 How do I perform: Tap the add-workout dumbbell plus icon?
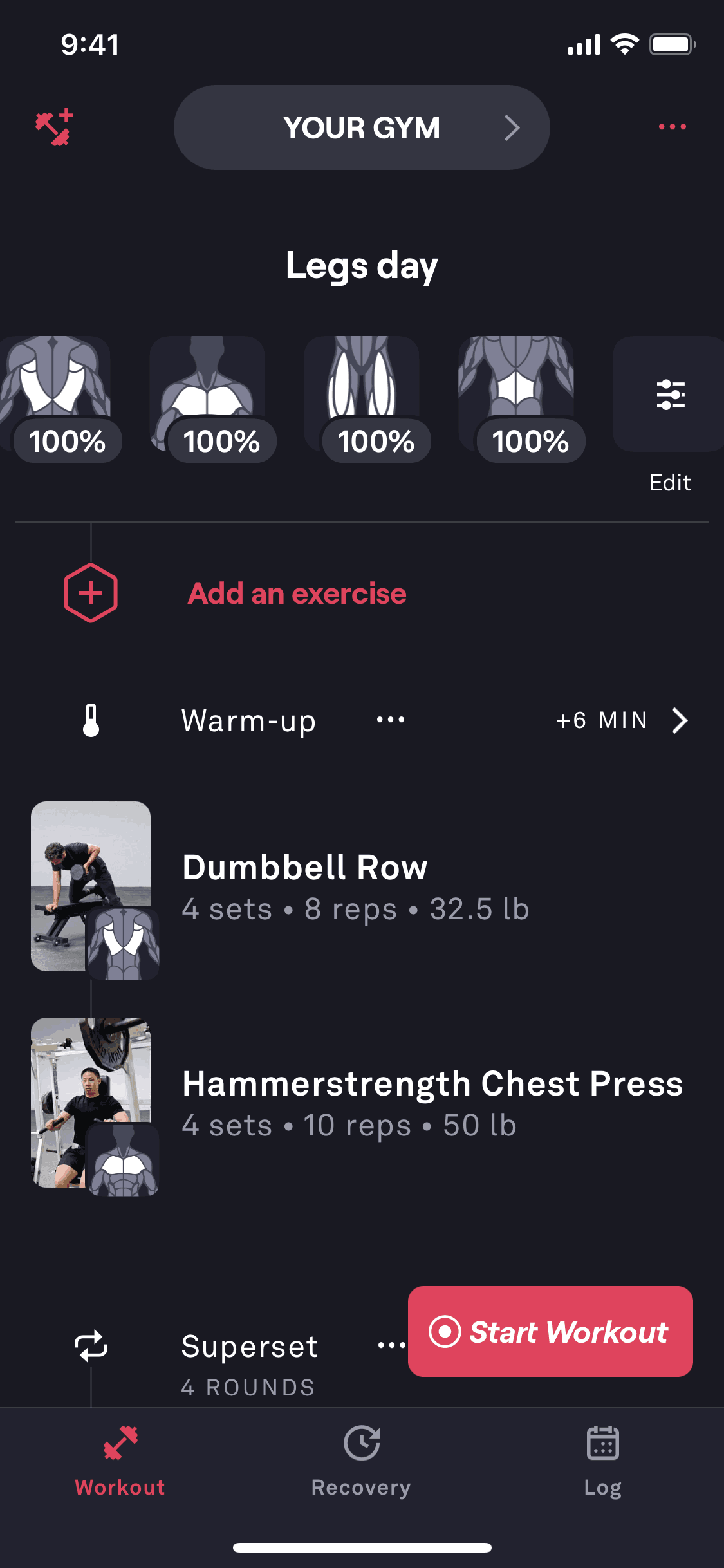[55, 127]
